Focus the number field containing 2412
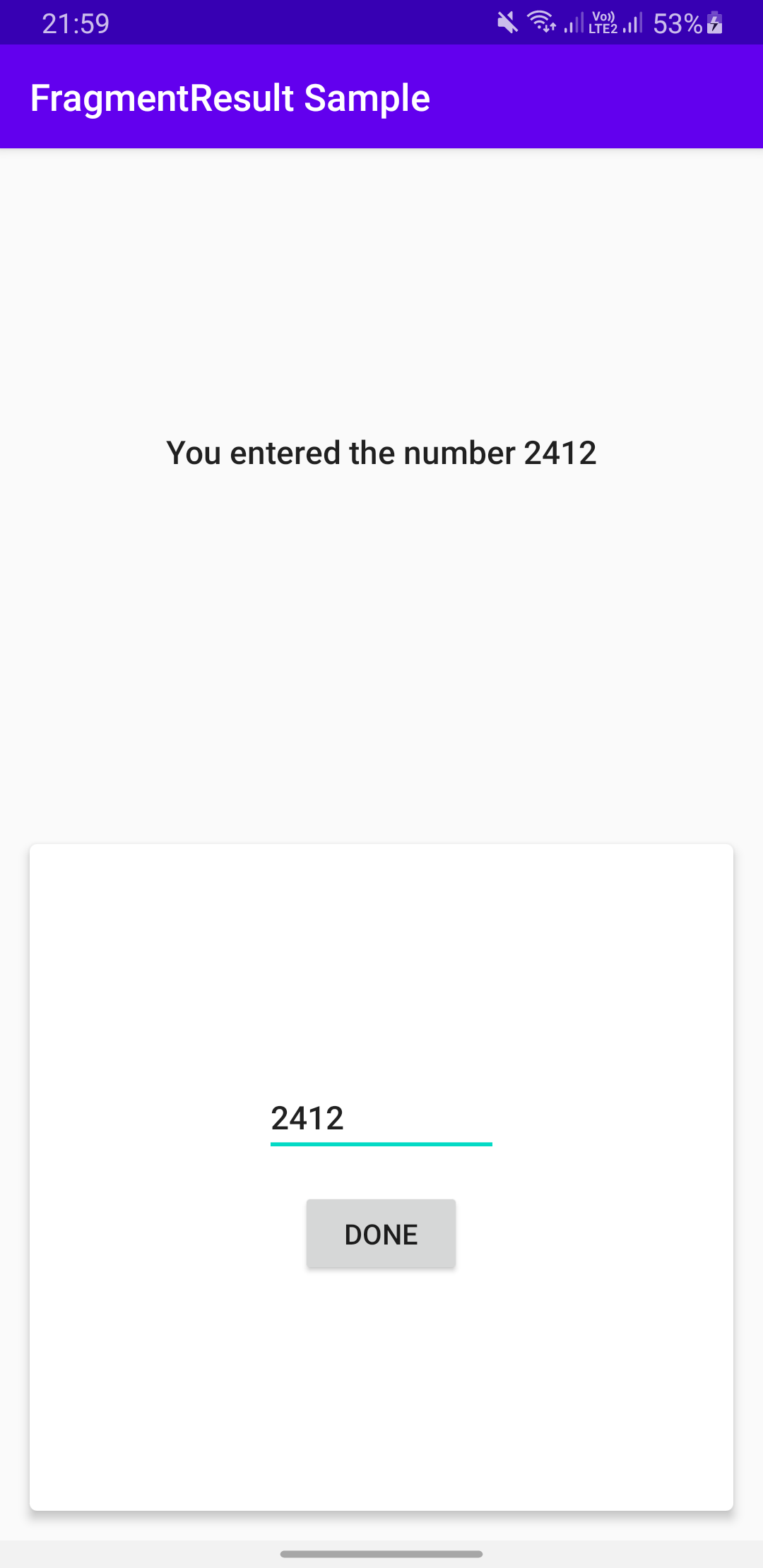Image resolution: width=763 pixels, height=1568 pixels. pyautogui.click(x=381, y=1119)
